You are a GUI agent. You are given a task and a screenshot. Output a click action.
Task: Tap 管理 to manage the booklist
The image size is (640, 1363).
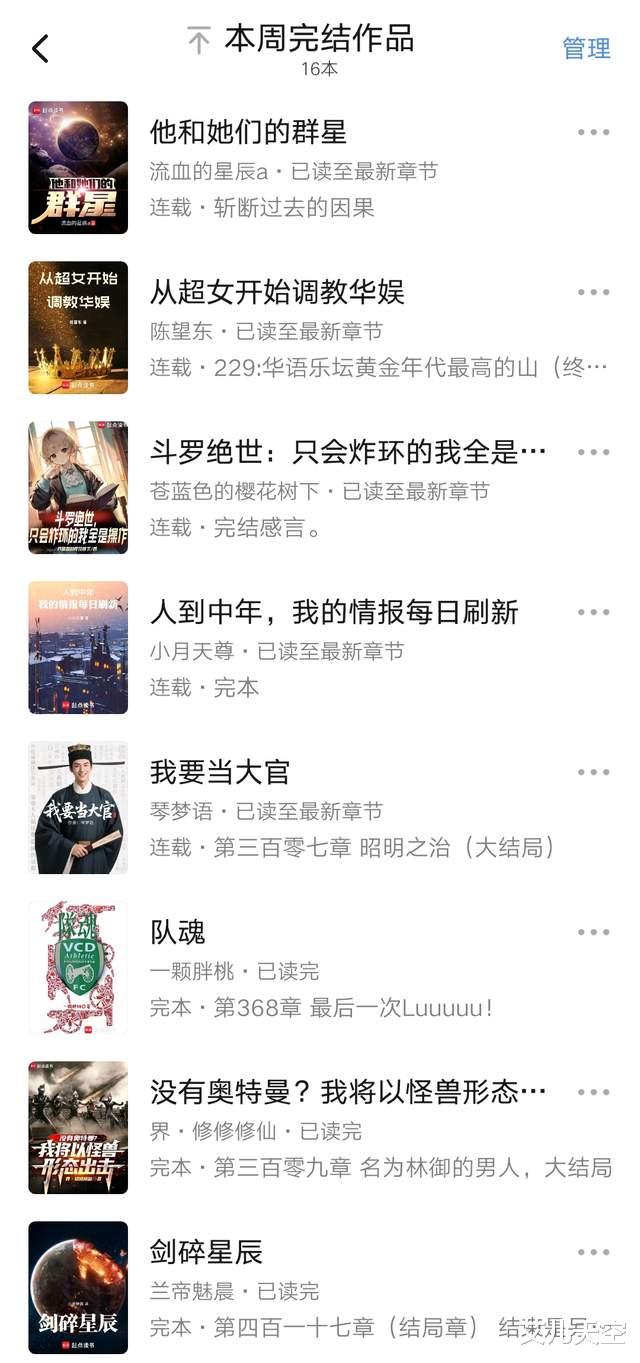click(x=586, y=48)
